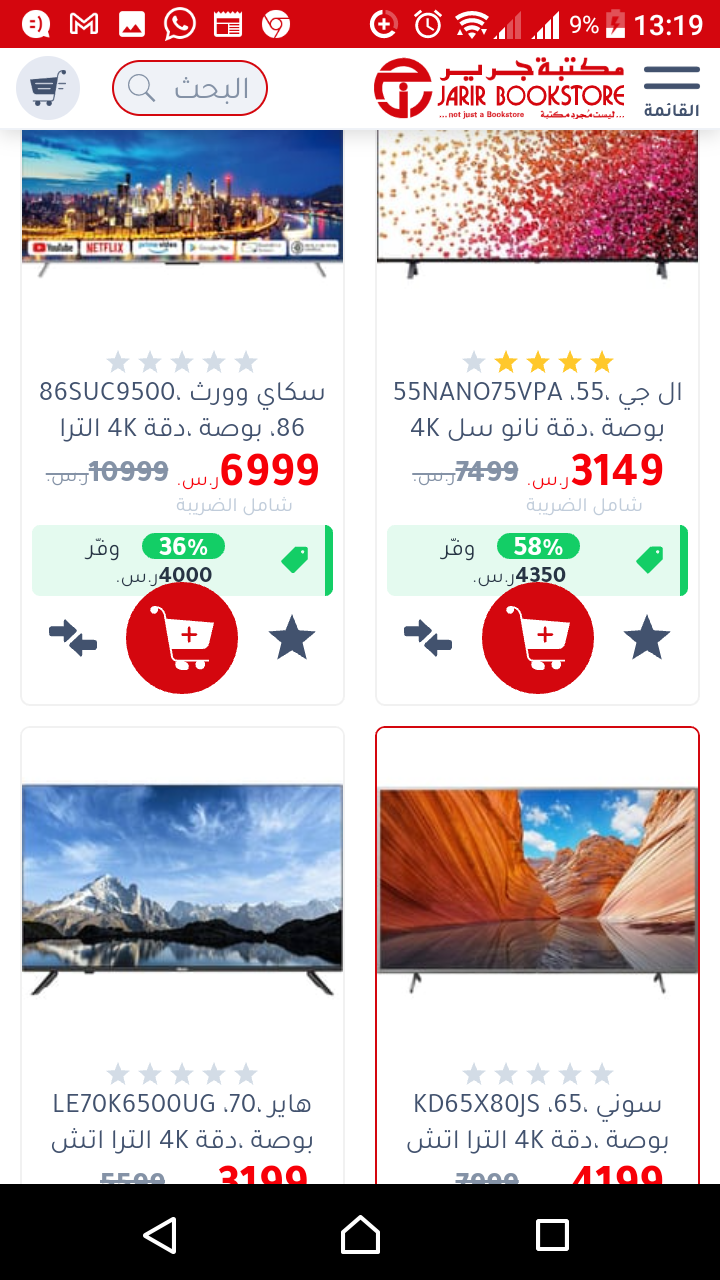Open the Skyworth 86SUC9500 product image
This screenshot has width=720, height=1280.
coord(182,203)
